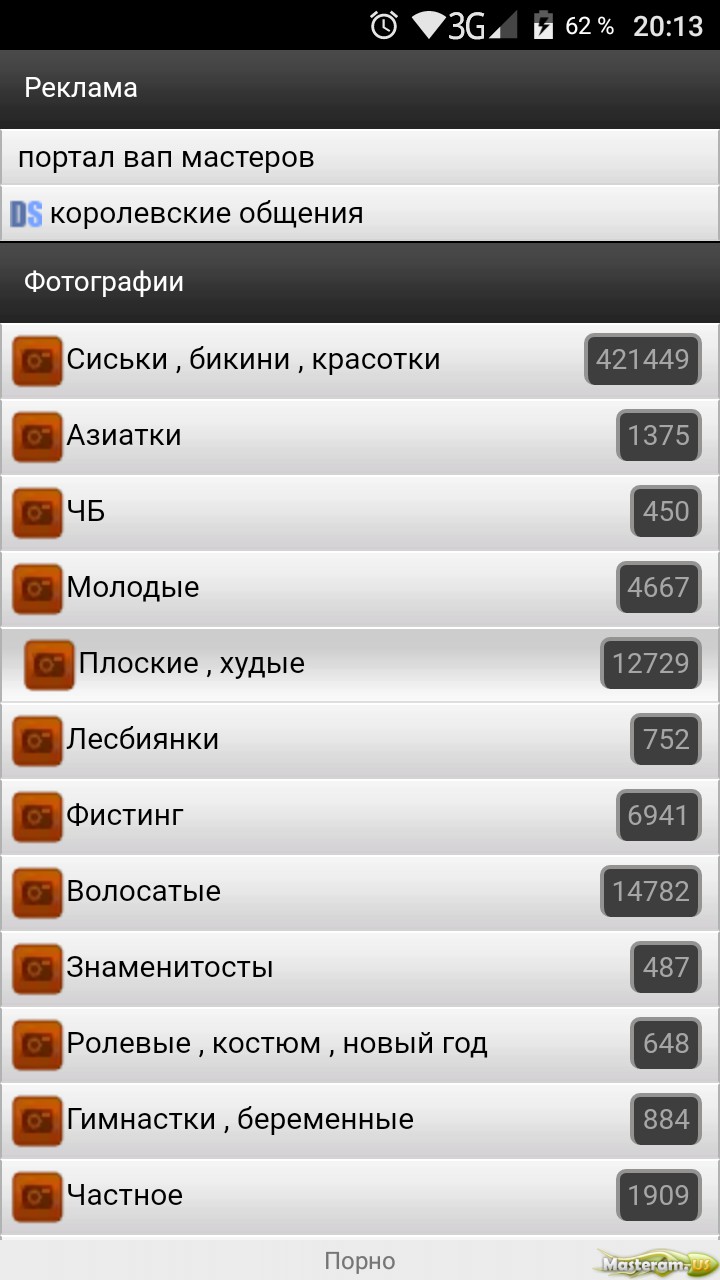
Task: Open the портал вап мастеров ad link
Action: (x=360, y=157)
